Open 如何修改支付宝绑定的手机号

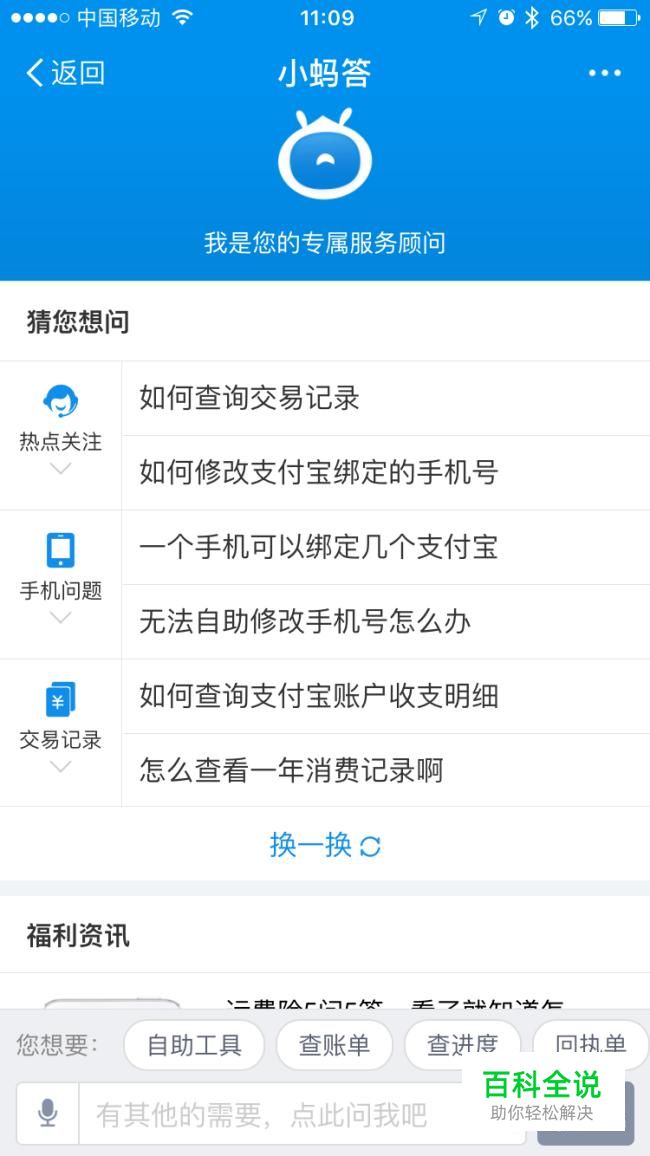(x=385, y=473)
